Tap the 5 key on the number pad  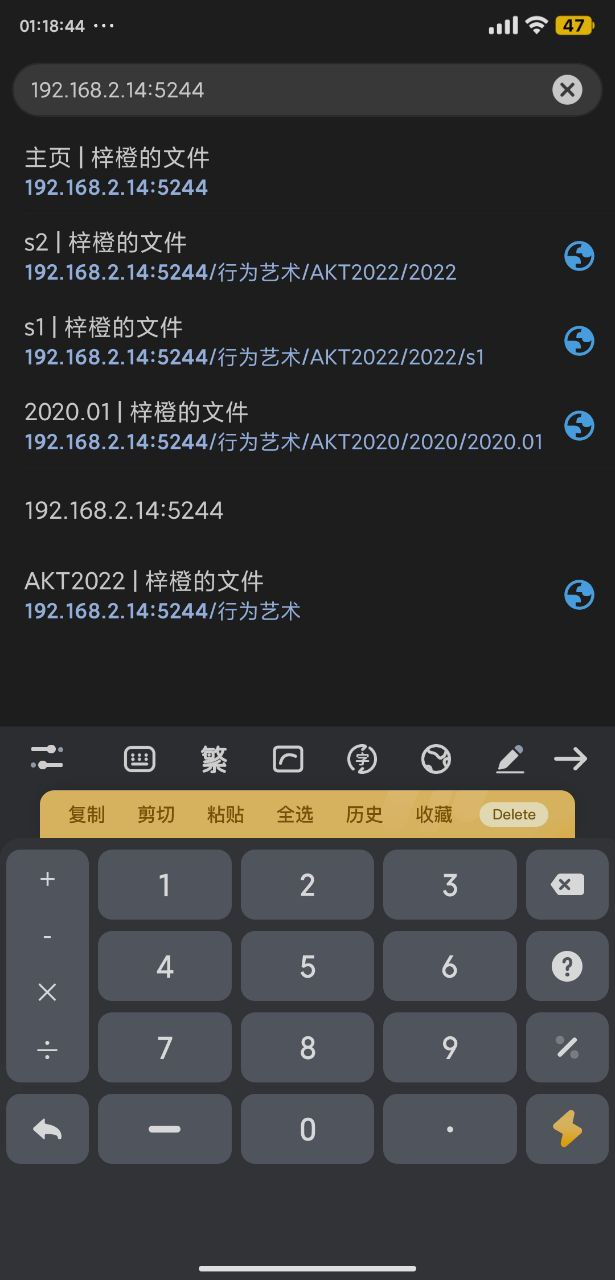coord(307,967)
